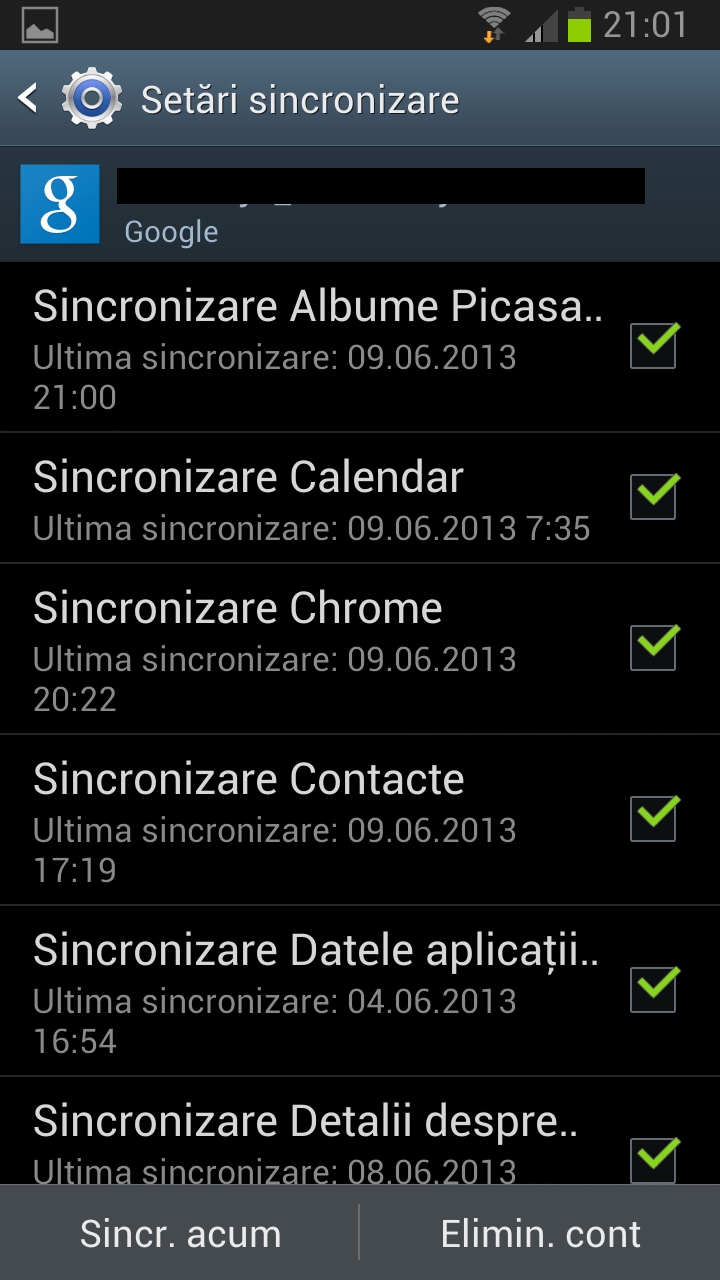720x1280 pixels.
Task: Disable Sincronizare Chrome checkbox
Action: coord(654,647)
